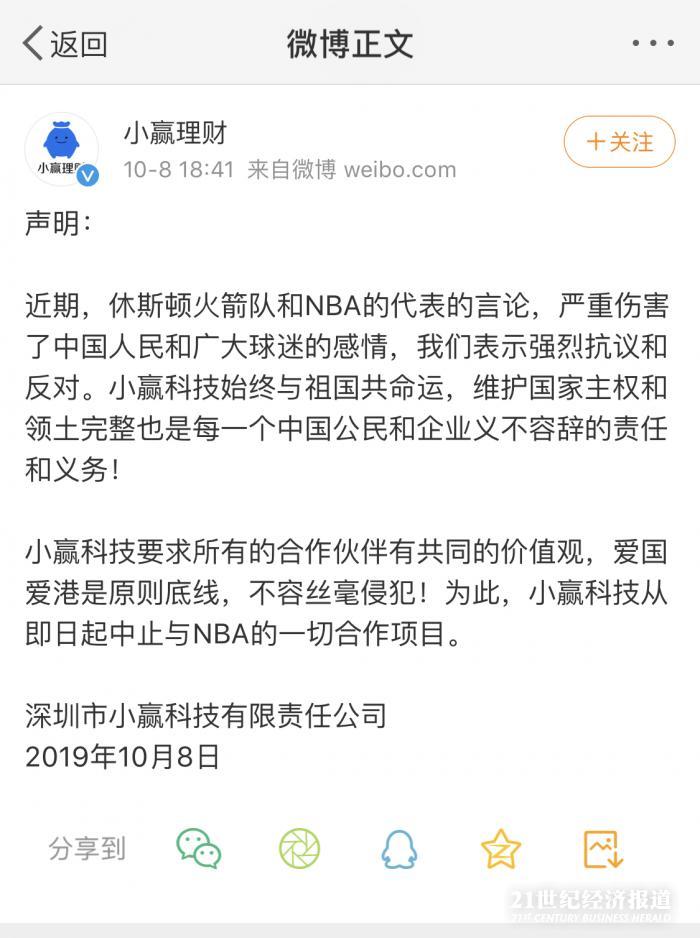
Task: Open the three-dot overflow menu
Action: (x=653, y=44)
